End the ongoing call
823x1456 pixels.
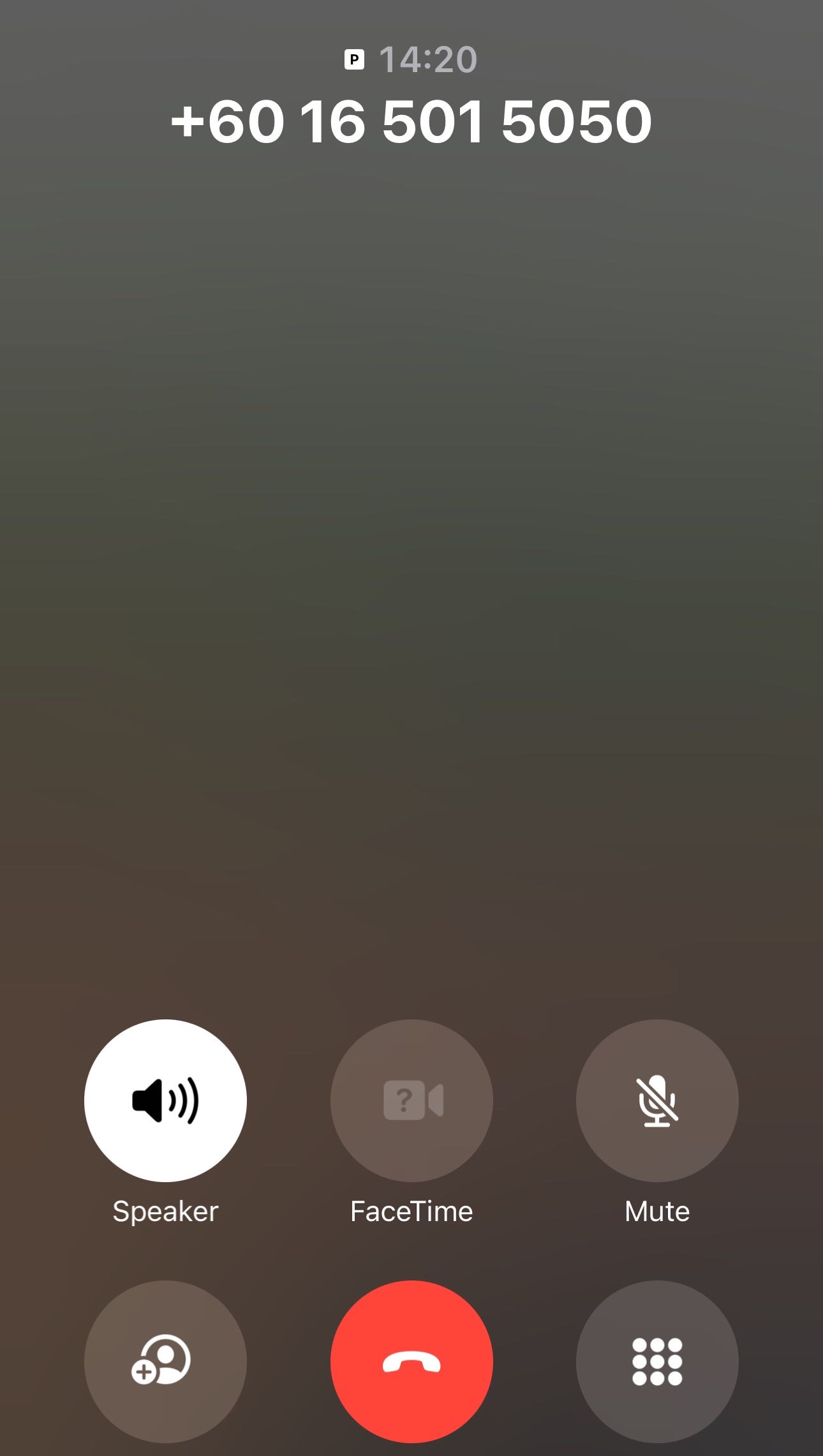(411, 1361)
